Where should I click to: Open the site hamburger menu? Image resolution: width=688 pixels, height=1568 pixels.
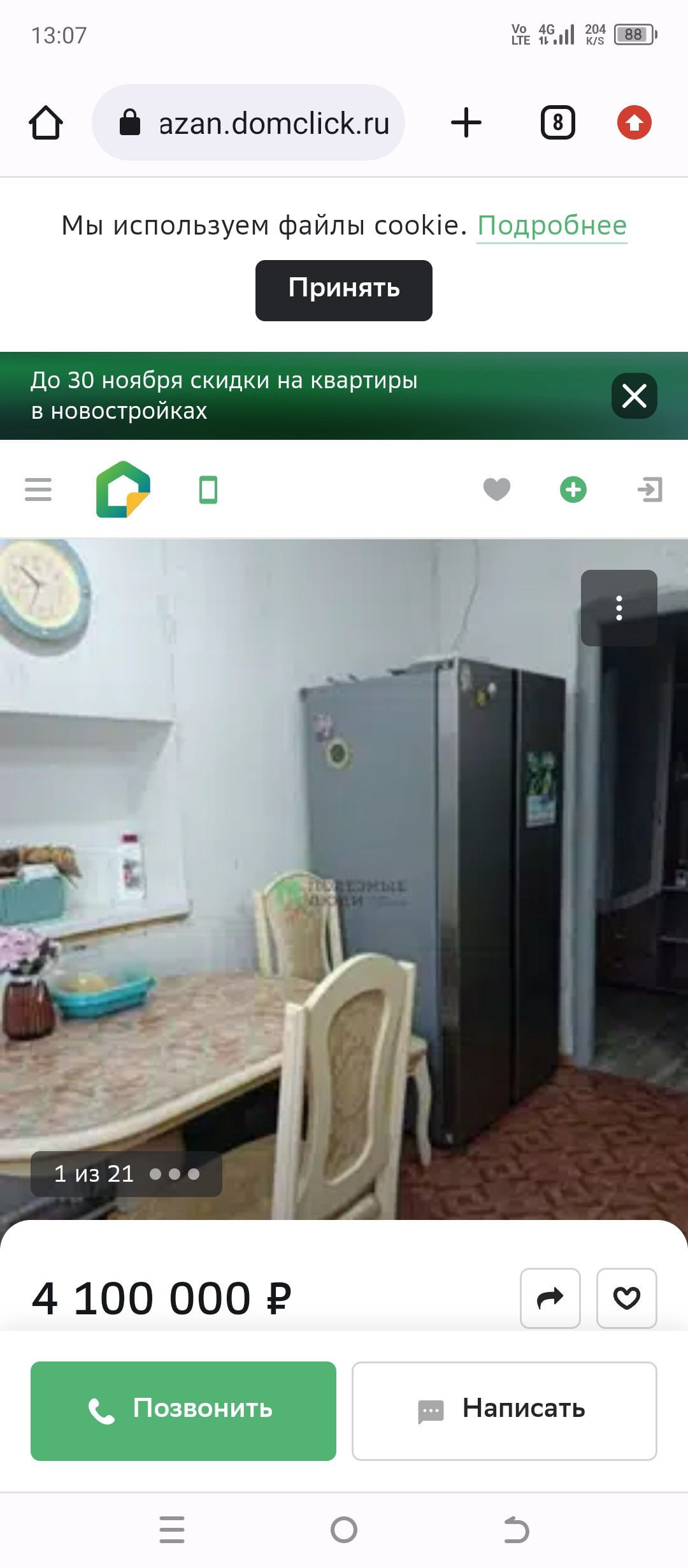(x=38, y=490)
